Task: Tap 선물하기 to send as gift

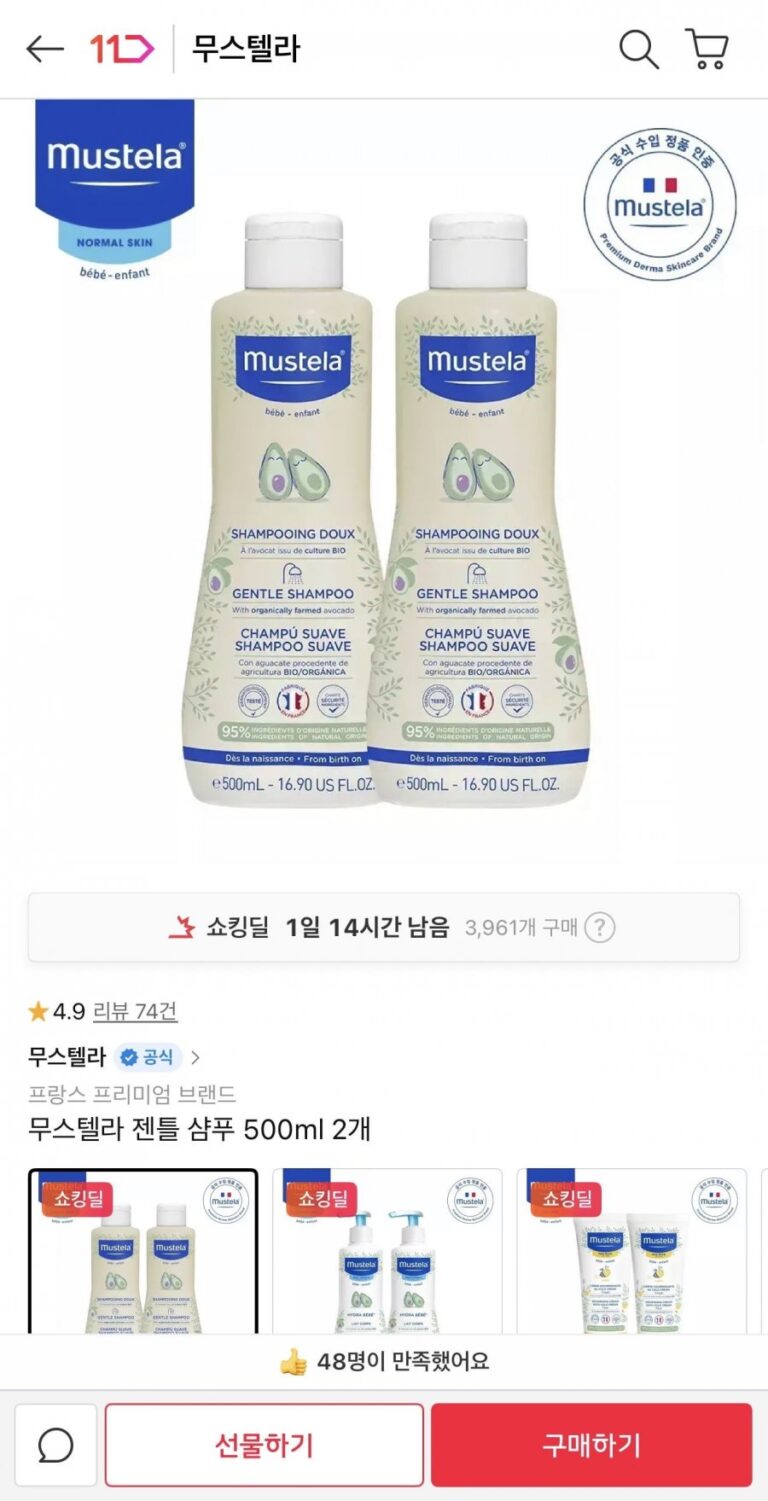Action: click(x=264, y=1444)
